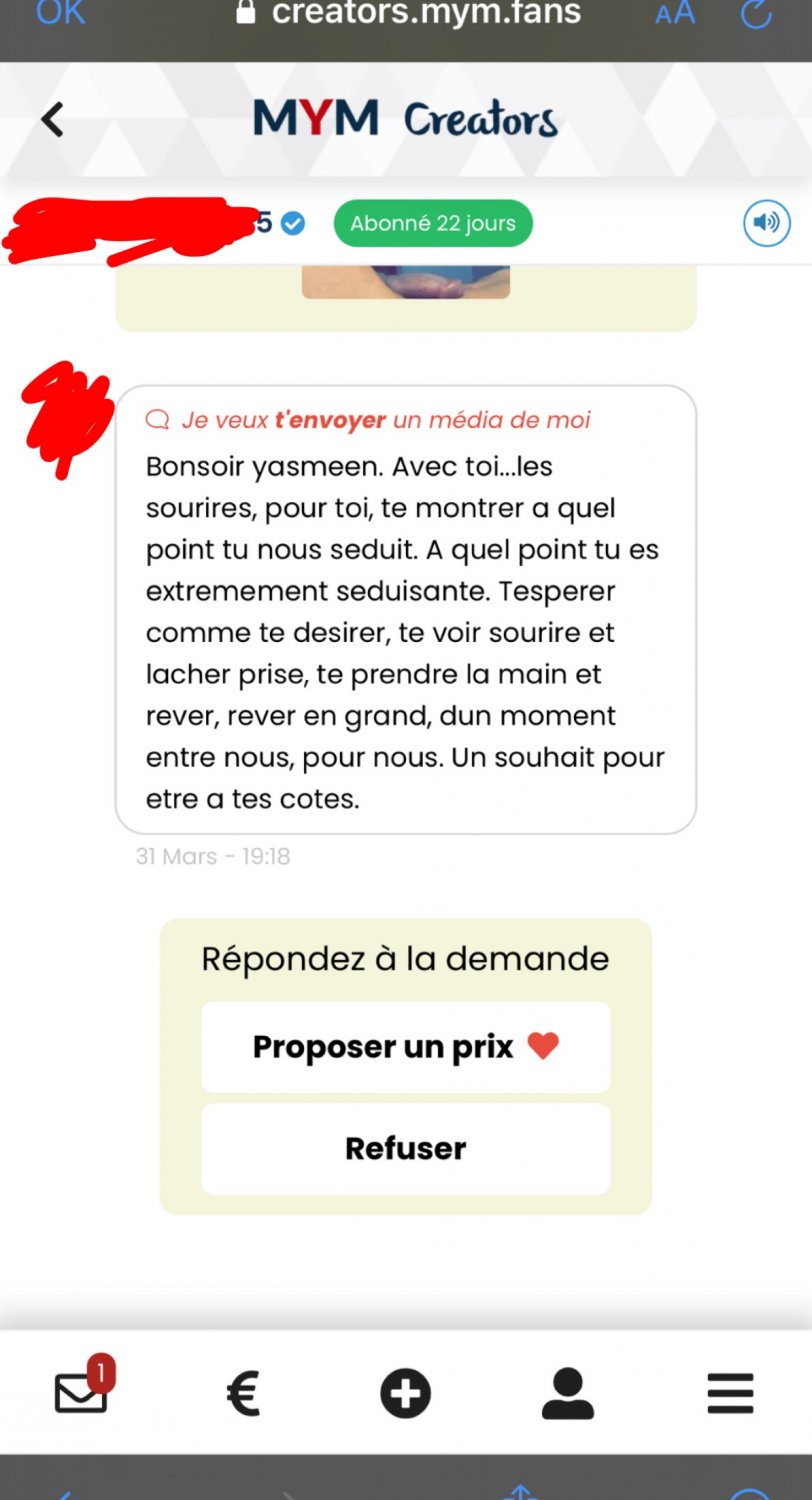Viewport: 812px width, 1500px height.
Task: Tap OK to close the browser
Action: [60, 13]
